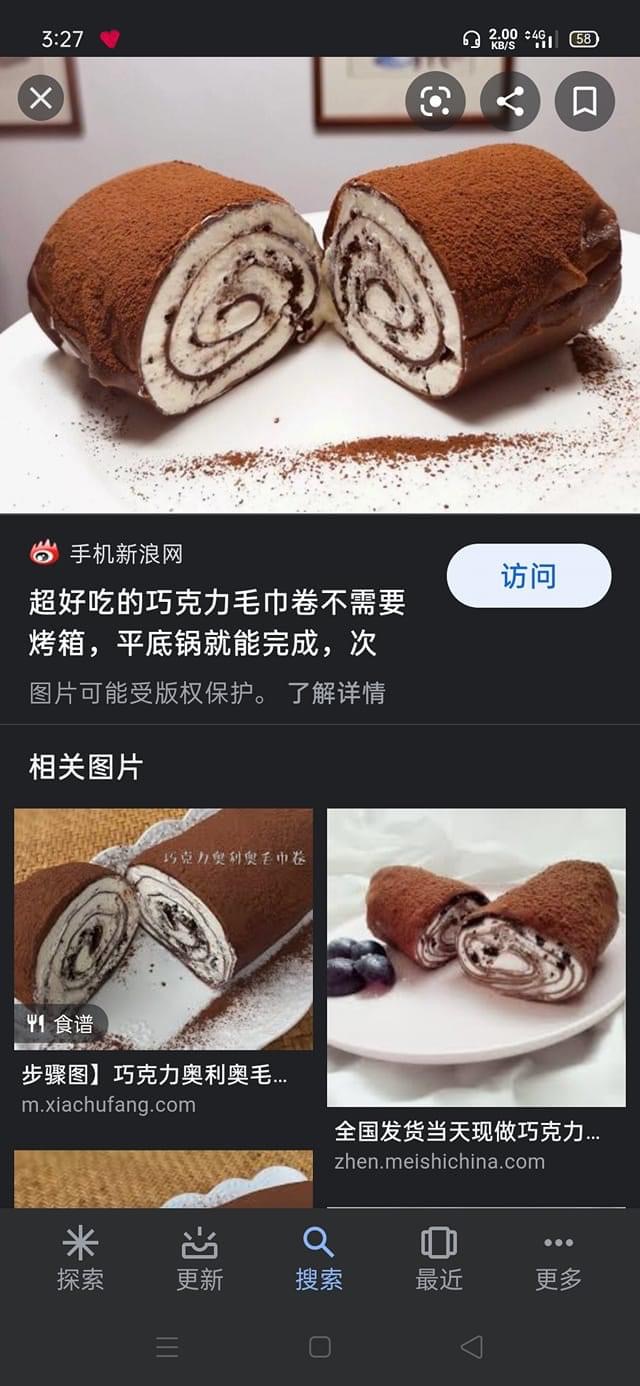Select the 搜索 tab

pyautogui.click(x=319, y=1258)
